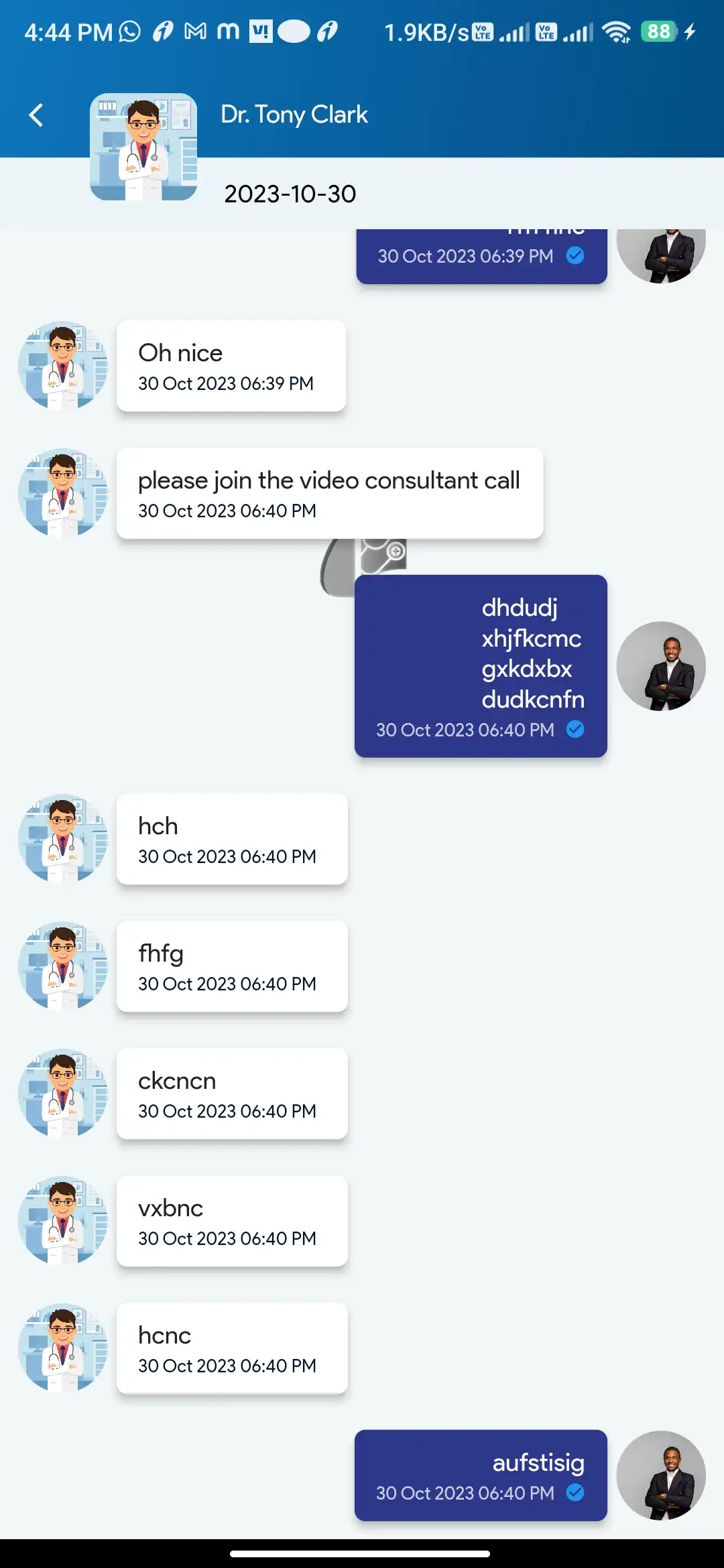The height and width of the screenshot is (1568, 724).
Task: Select the vxbnc message bubble
Action: pyautogui.click(x=232, y=1222)
